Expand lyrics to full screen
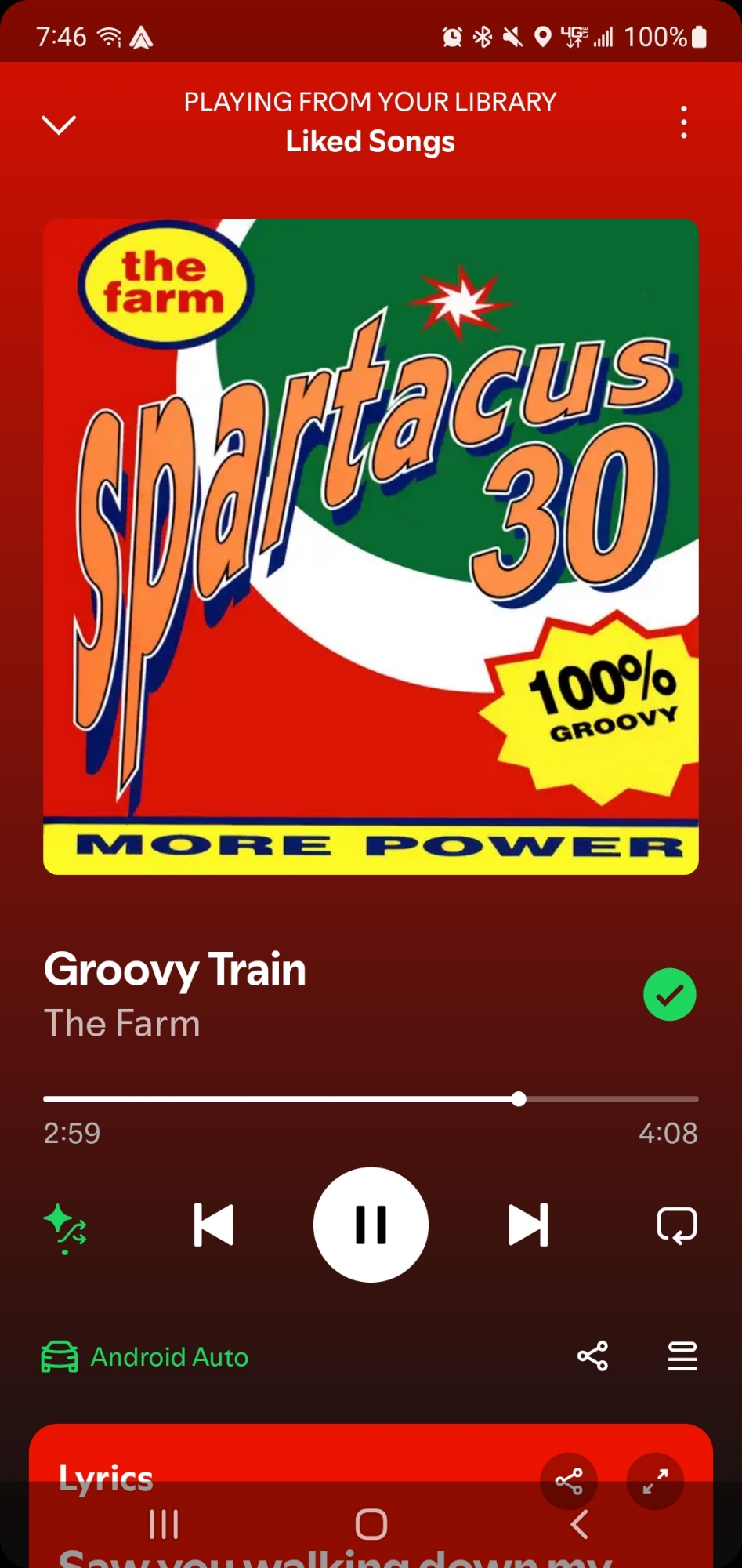The height and width of the screenshot is (1568, 742). coord(655,1481)
